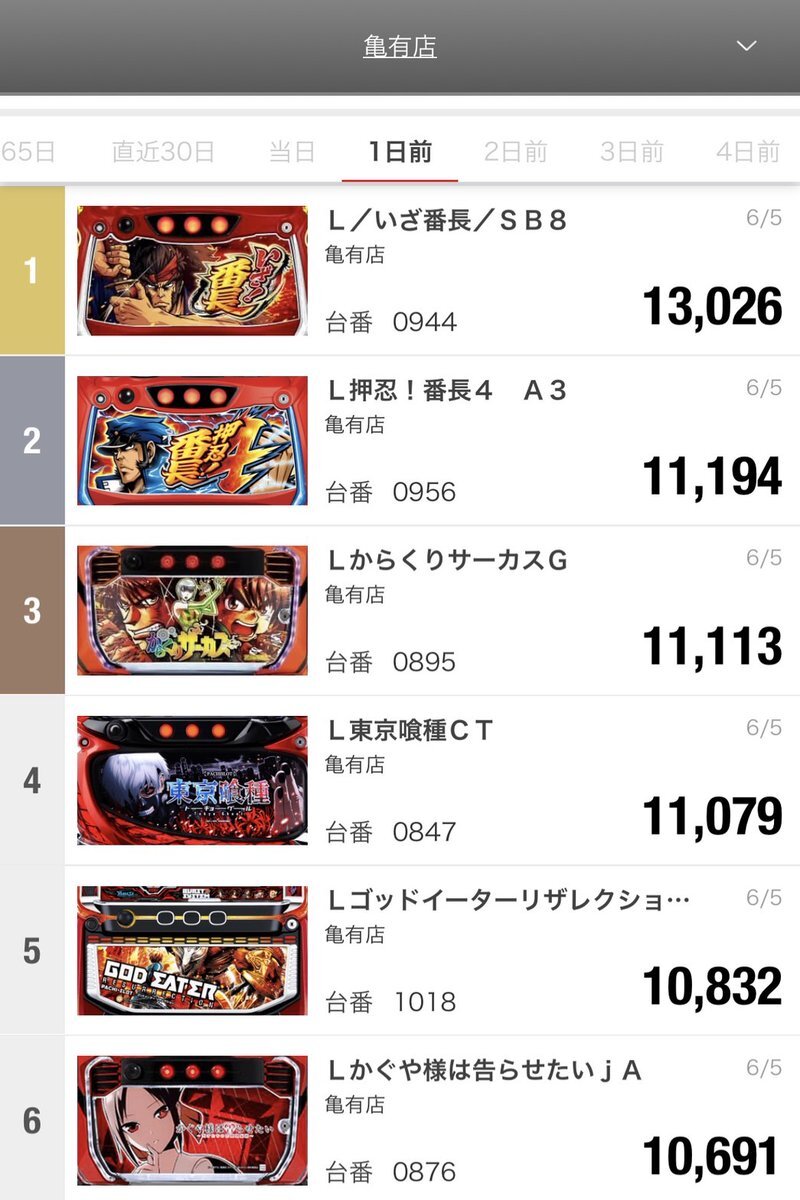This screenshot has height=1200, width=800.
Task: Open the L東京喰種CT ranking entry
Action: [410, 730]
